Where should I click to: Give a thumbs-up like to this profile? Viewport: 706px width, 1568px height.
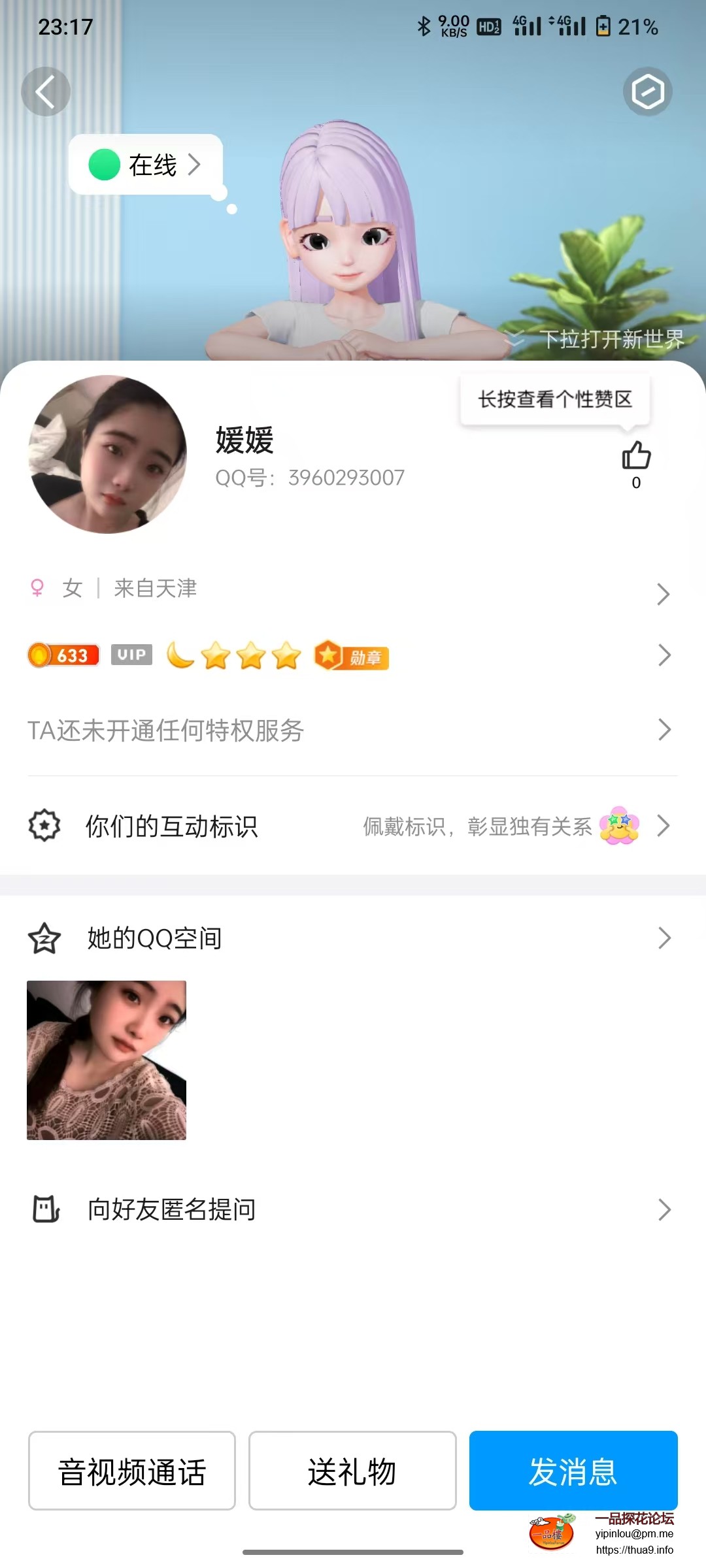[x=636, y=456]
